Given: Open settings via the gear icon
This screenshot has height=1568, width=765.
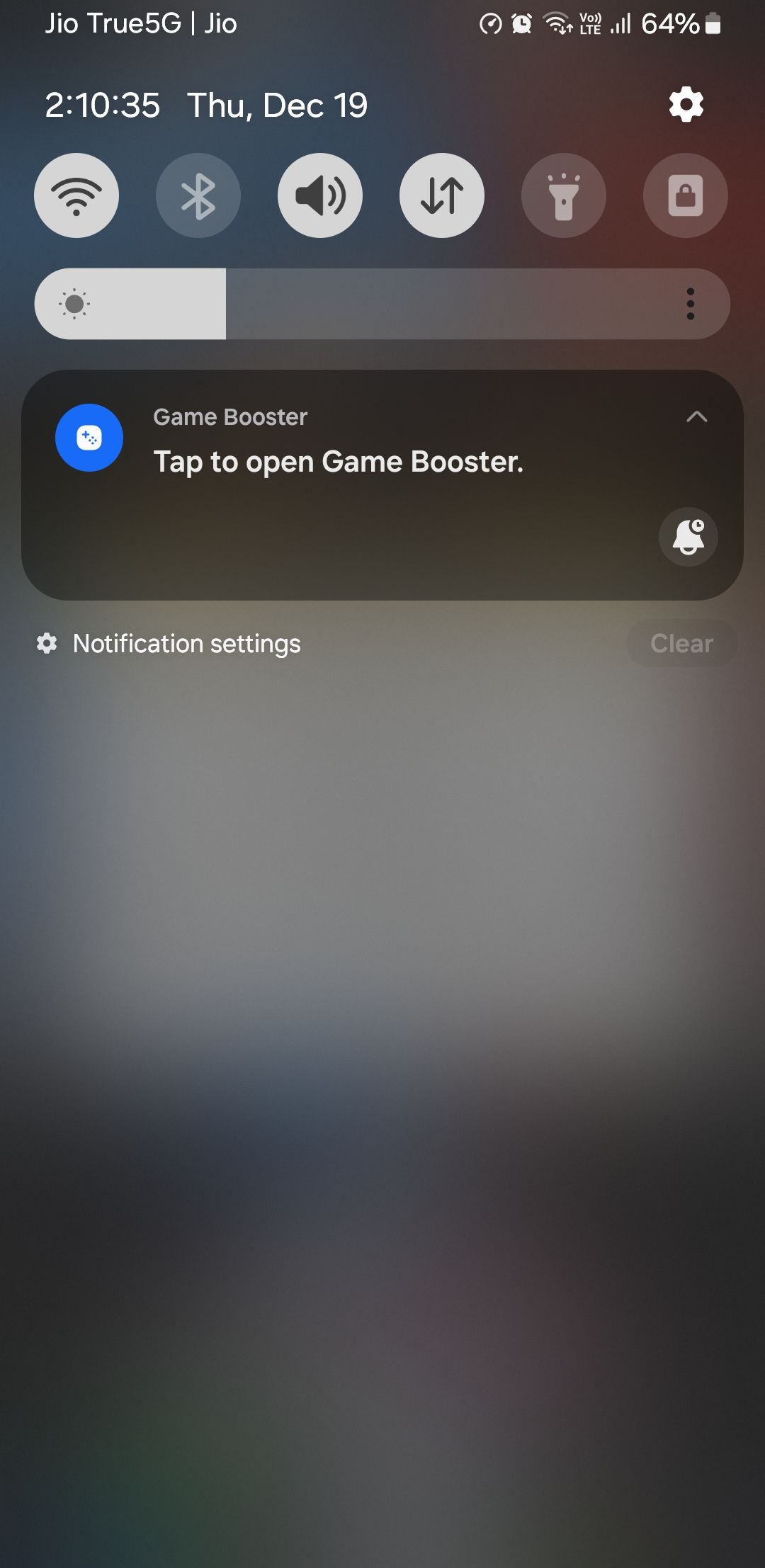Looking at the screenshot, I should click(x=686, y=105).
